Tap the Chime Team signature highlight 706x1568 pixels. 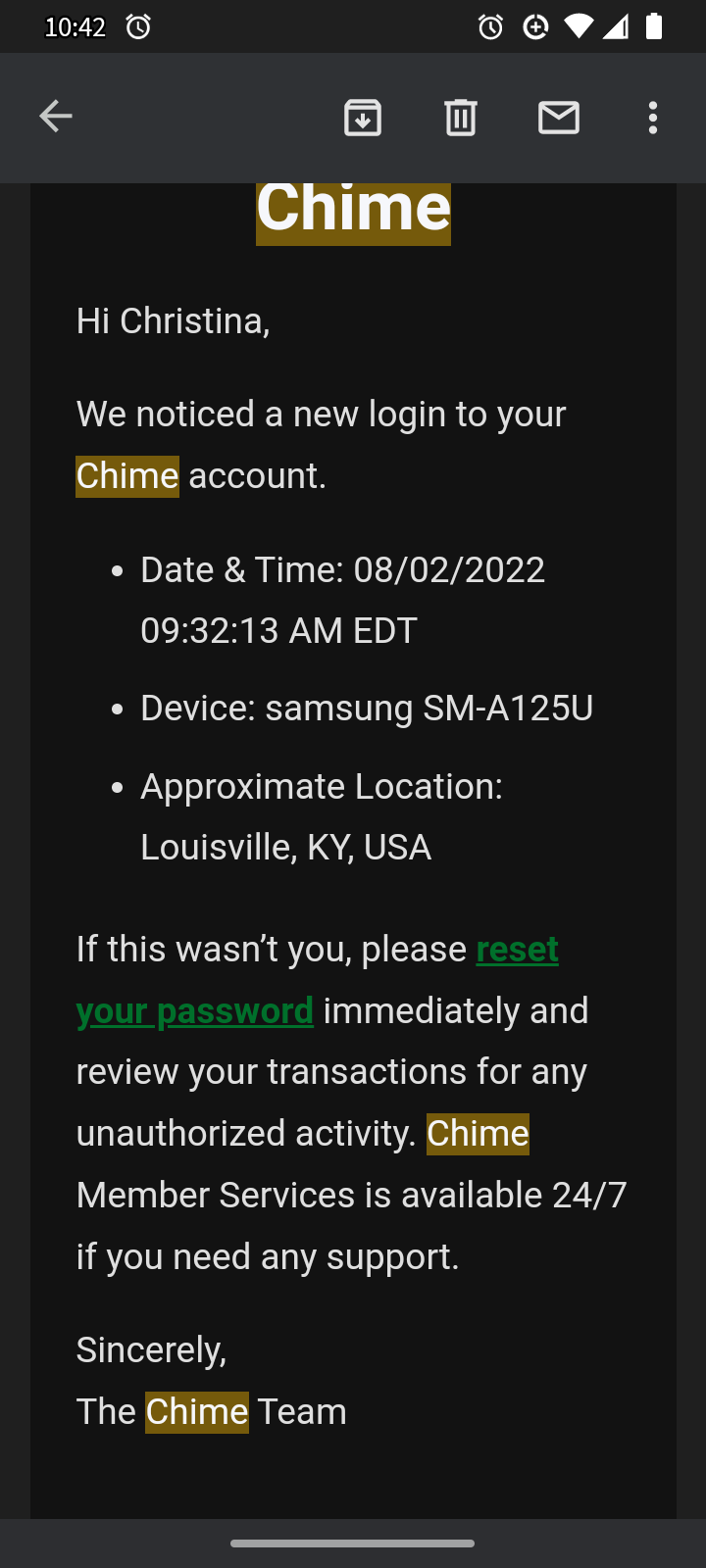pos(195,1411)
